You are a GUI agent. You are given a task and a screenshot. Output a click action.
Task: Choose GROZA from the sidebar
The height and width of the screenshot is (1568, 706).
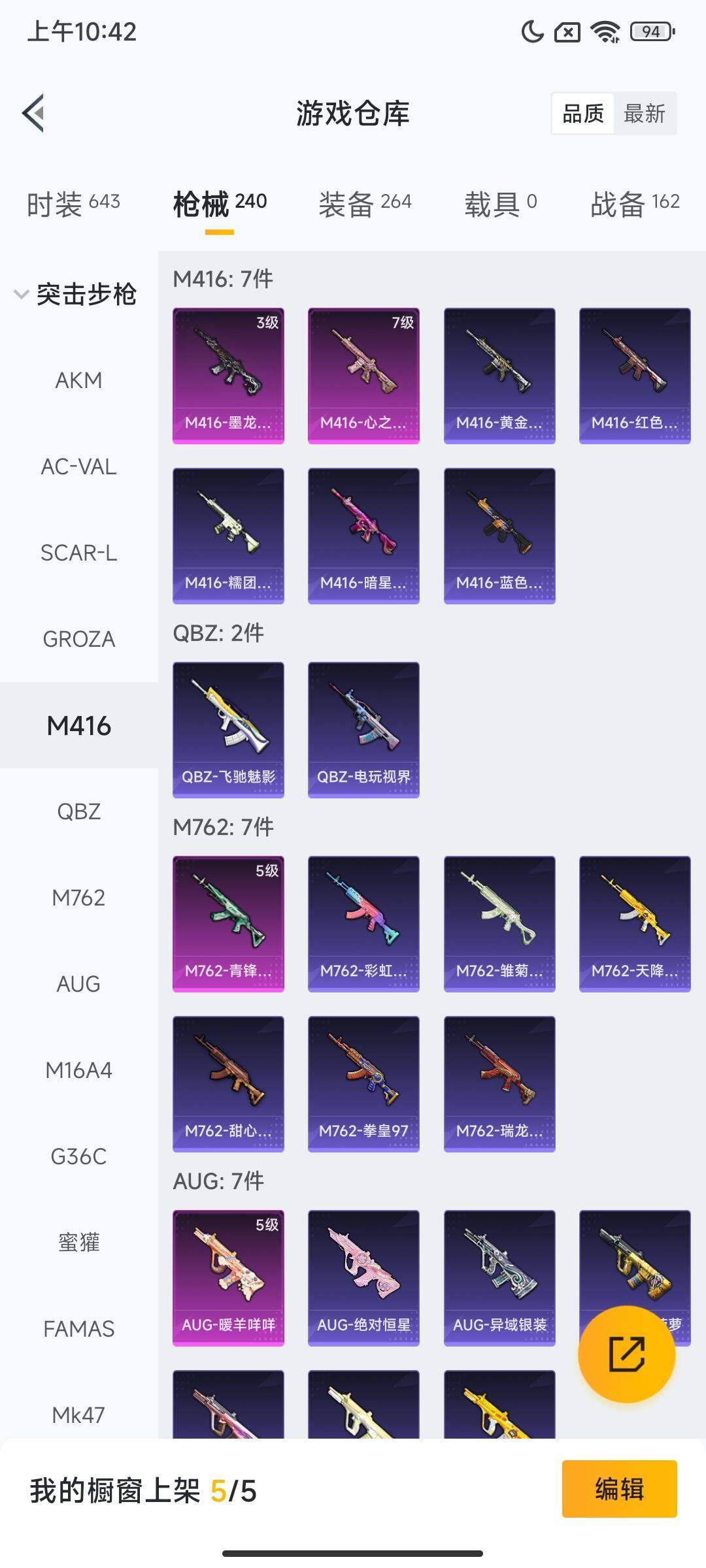[78, 639]
